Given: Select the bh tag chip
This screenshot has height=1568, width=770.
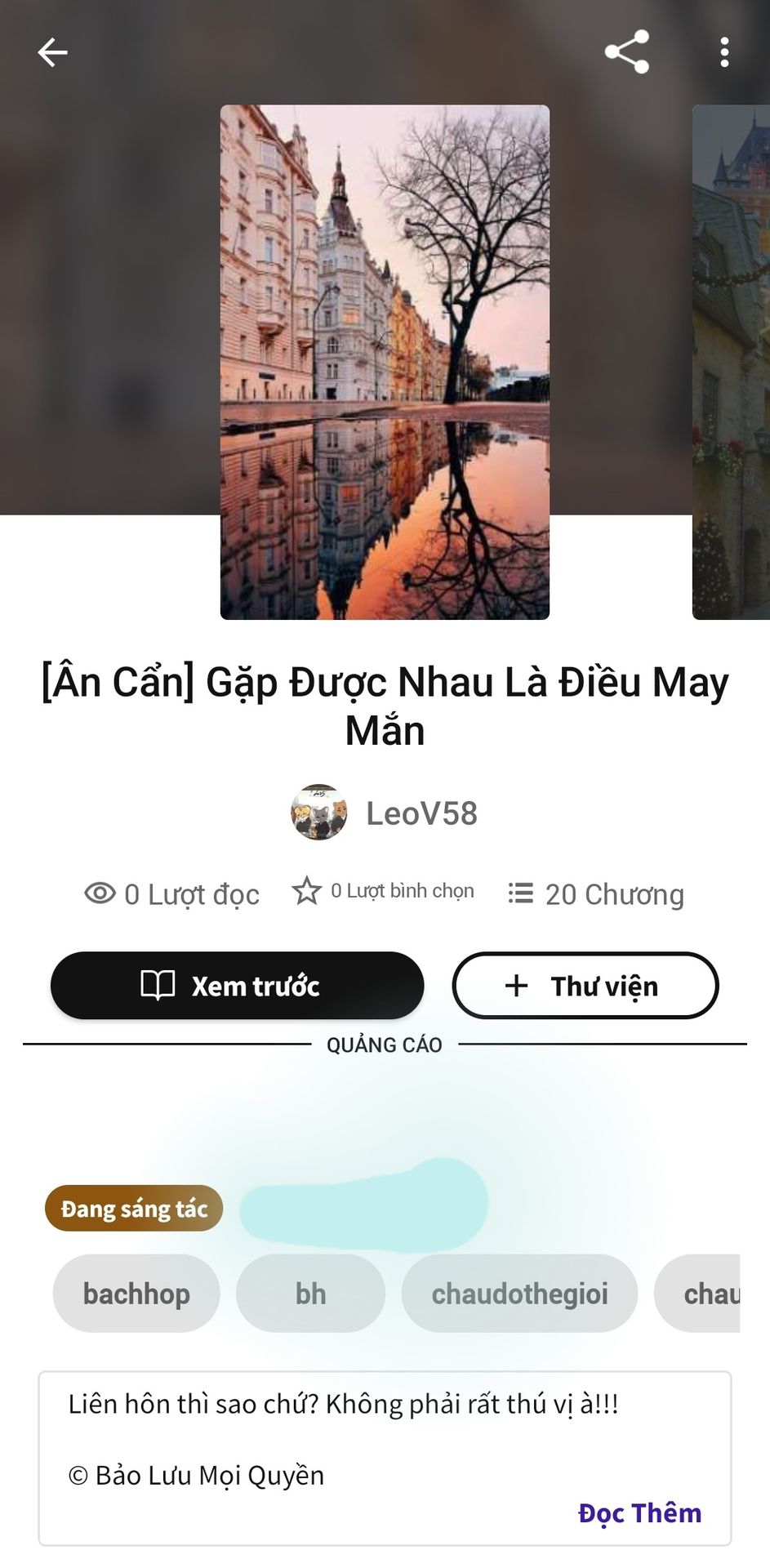Looking at the screenshot, I should coord(310,1294).
